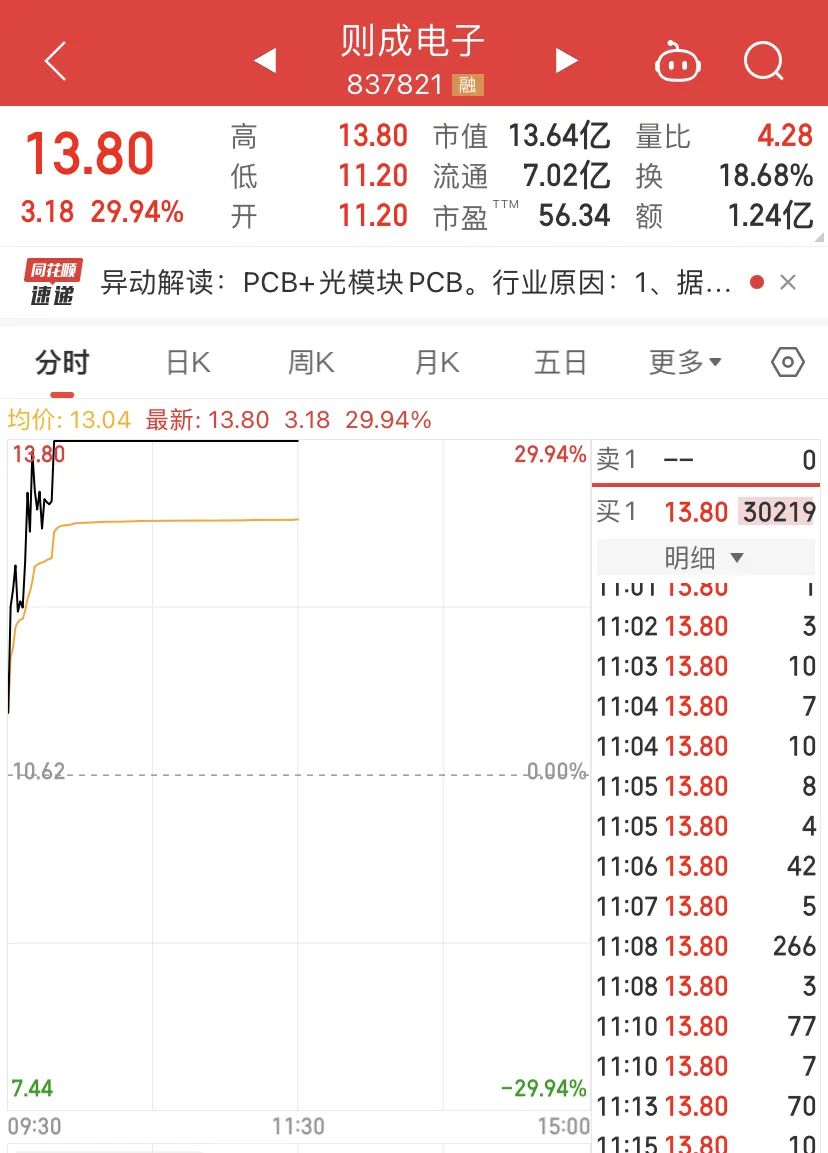Dismiss the 异动解读 news banner
This screenshot has width=828, height=1153.
point(788,283)
